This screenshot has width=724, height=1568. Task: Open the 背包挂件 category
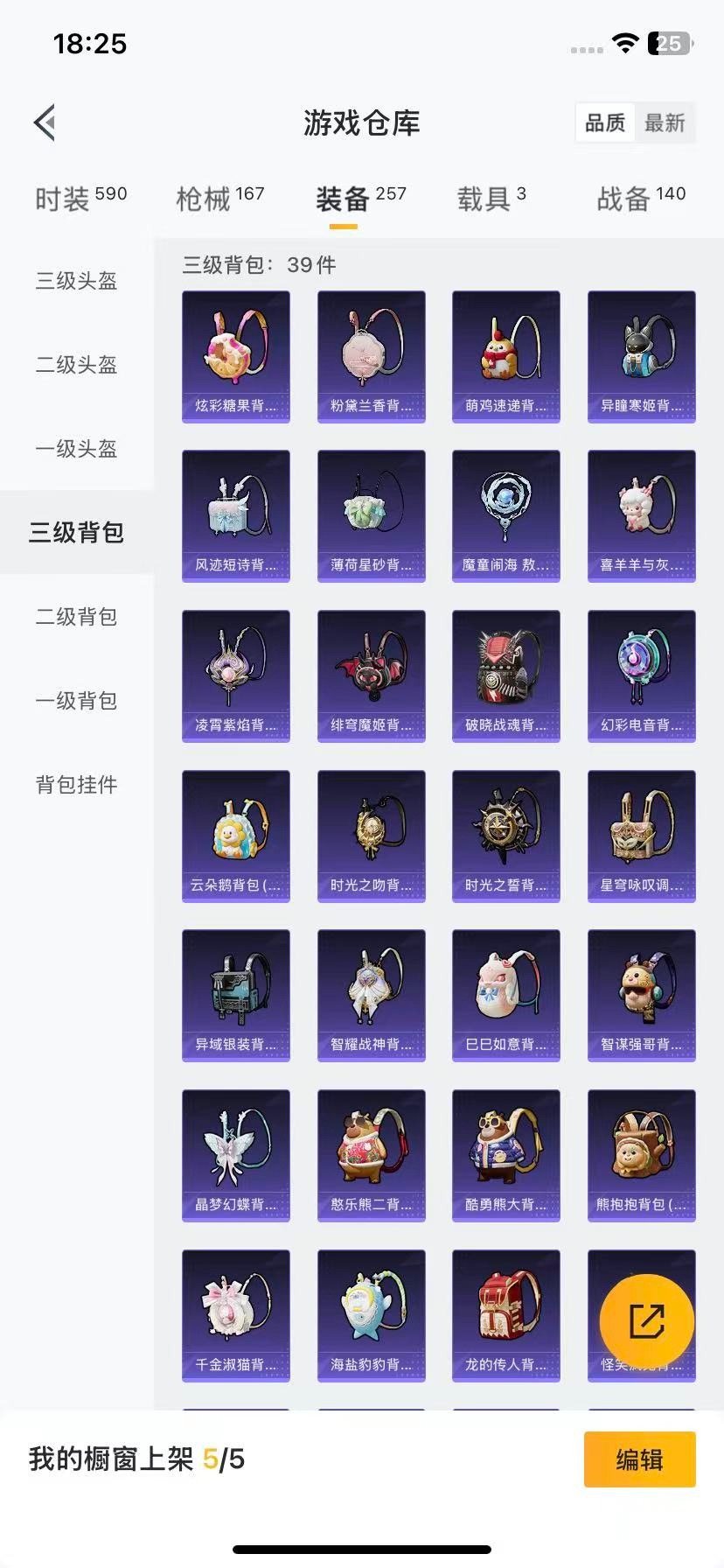pos(75,785)
